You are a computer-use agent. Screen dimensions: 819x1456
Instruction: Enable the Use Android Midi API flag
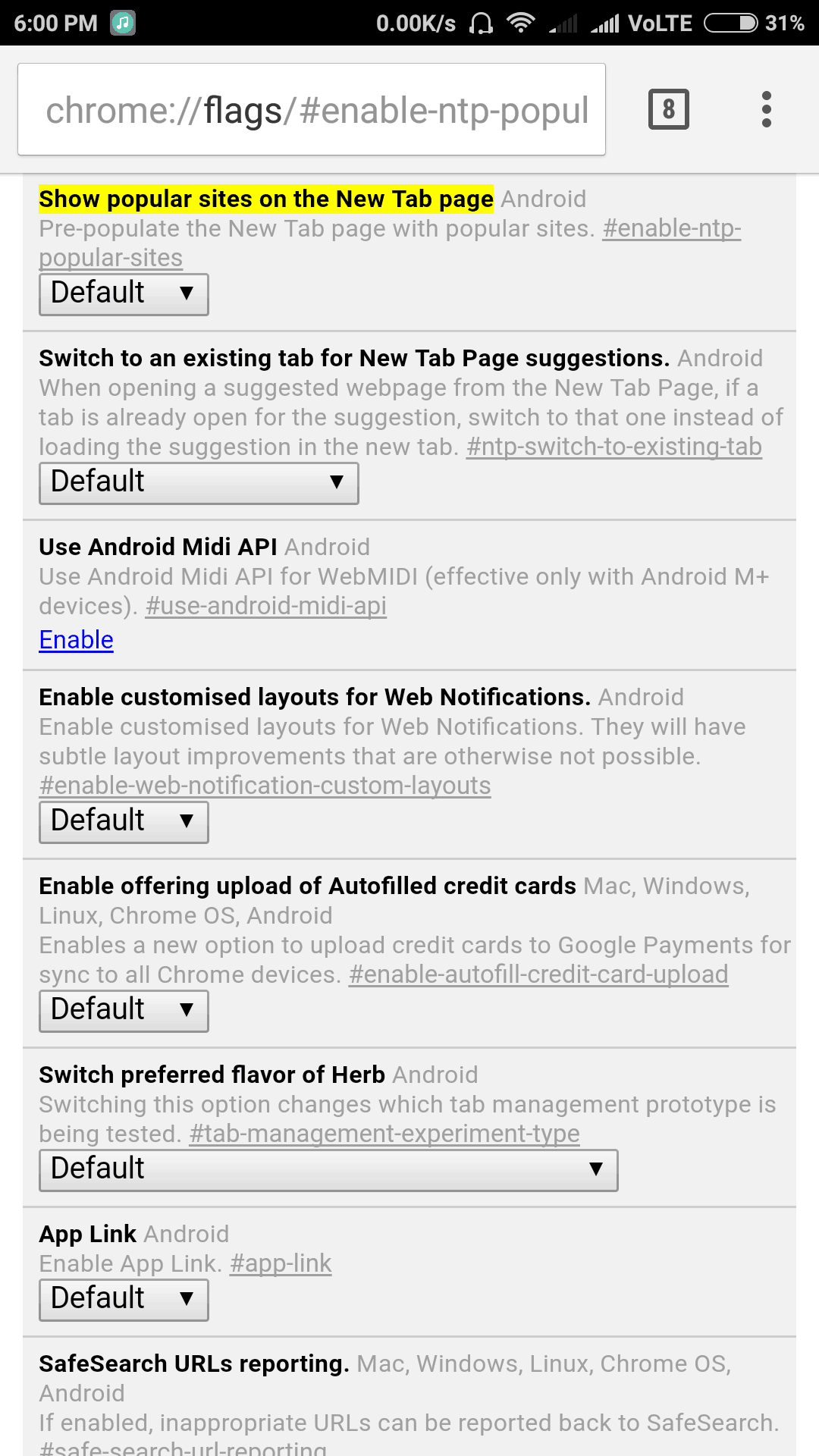coord(77,640)
